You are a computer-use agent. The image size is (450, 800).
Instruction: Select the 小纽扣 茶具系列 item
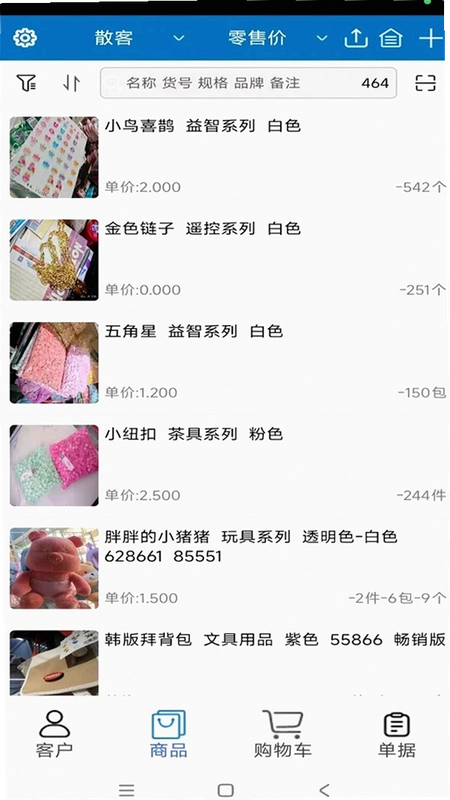coord(225,465)
